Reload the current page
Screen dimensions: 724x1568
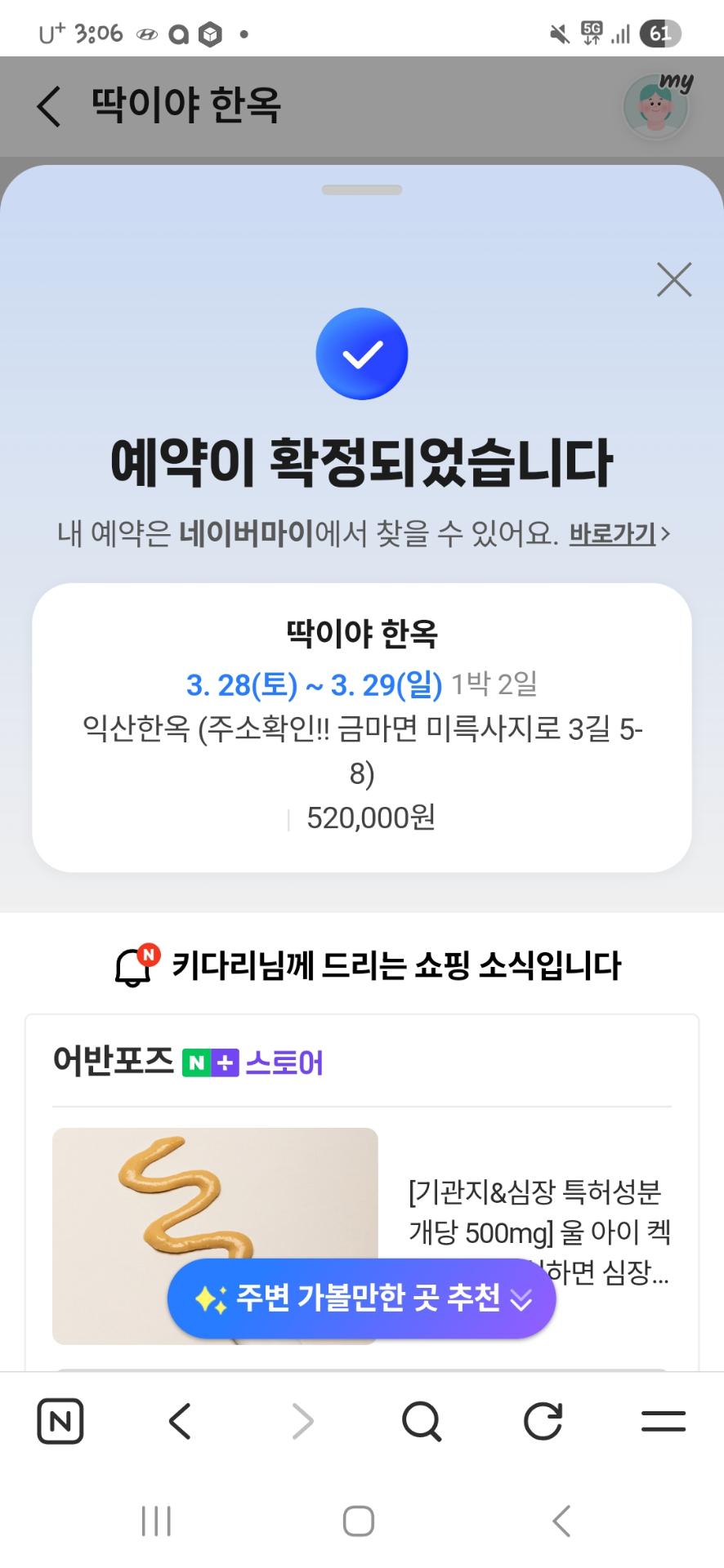point(543,1422)
